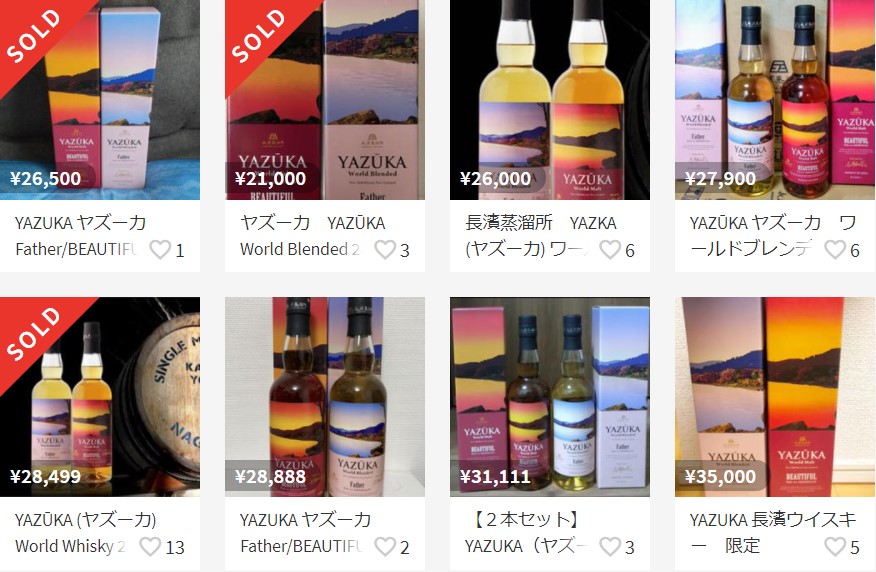Like the ¥26,500 YAZUKA item

(x=160, y=250)
